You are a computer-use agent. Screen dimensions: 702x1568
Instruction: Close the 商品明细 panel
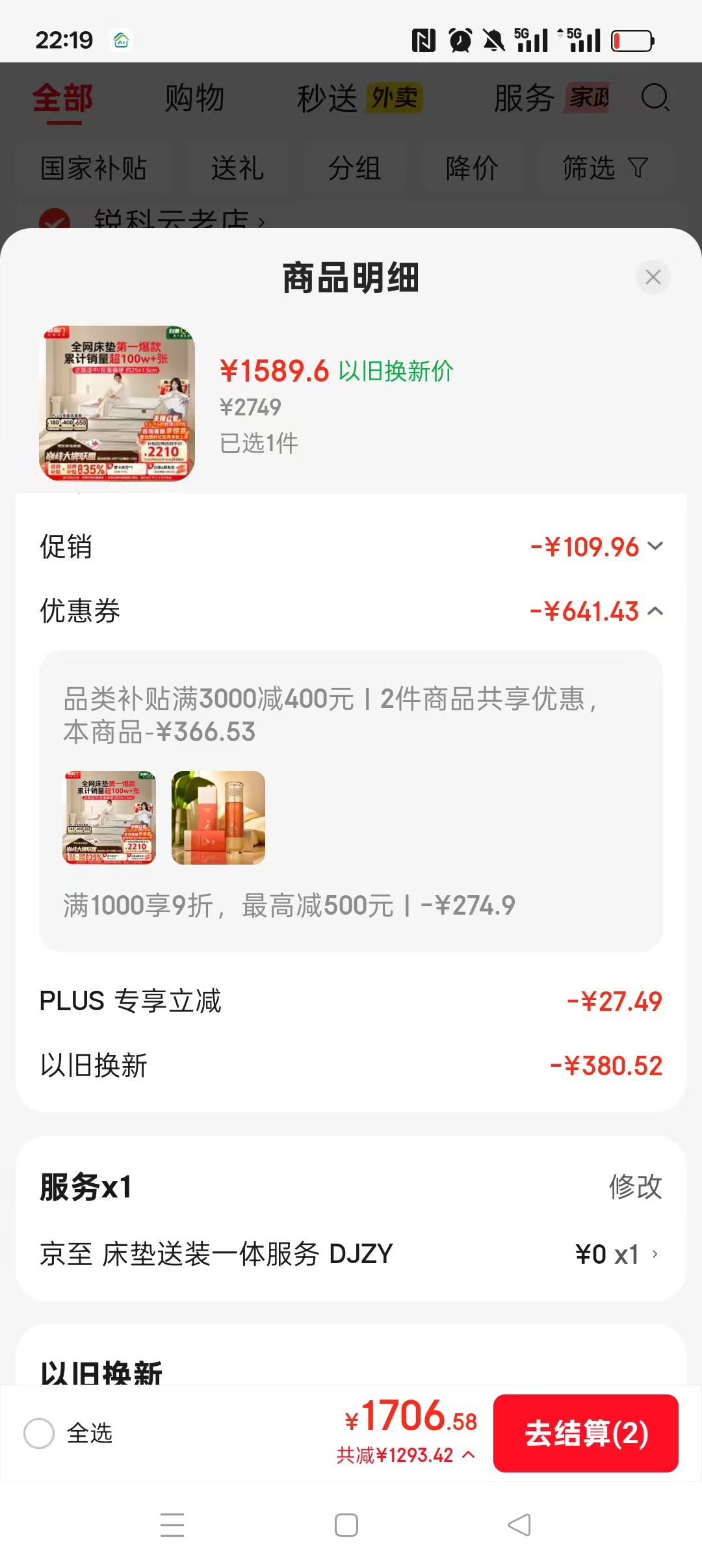653,277
